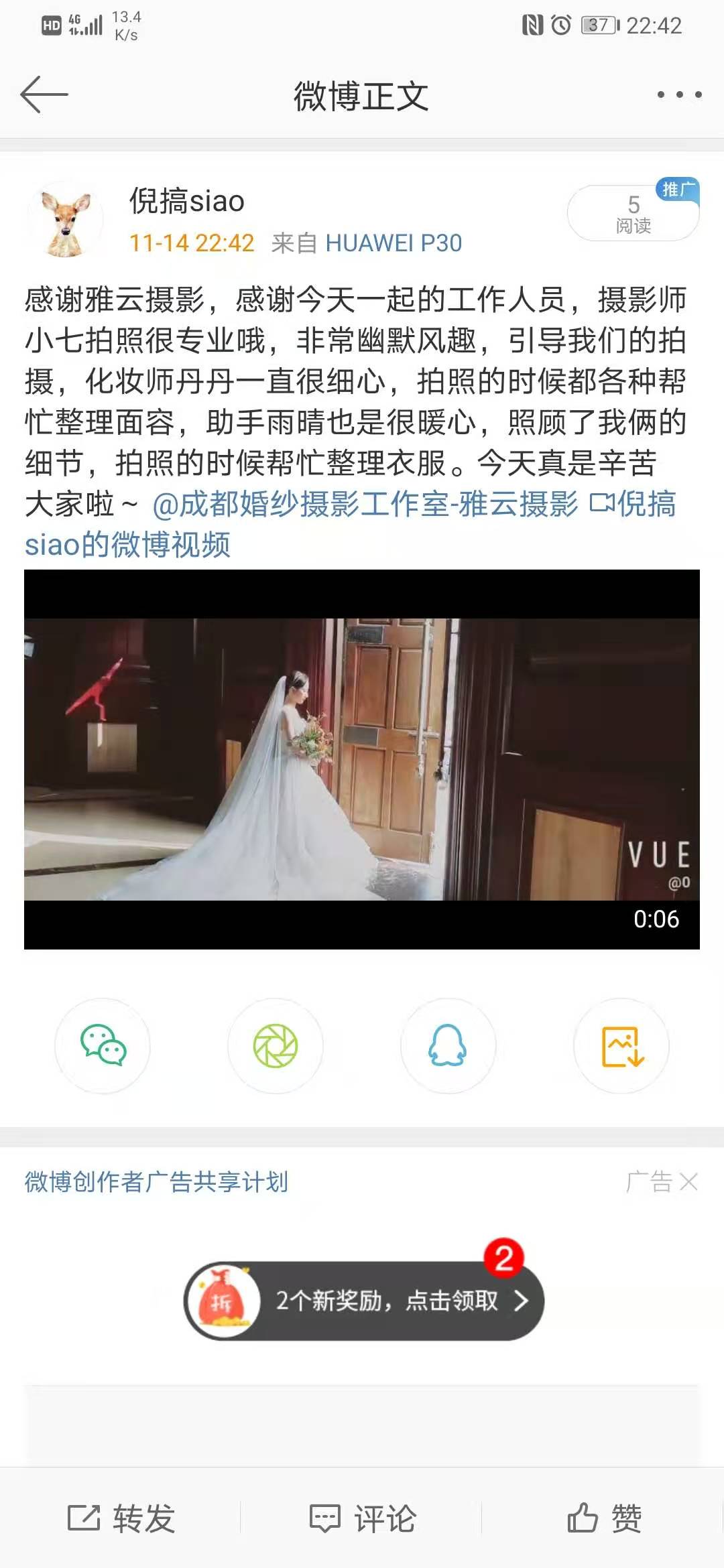Close the 广告 ad section
The image size is (724, 1568).
688,1182
